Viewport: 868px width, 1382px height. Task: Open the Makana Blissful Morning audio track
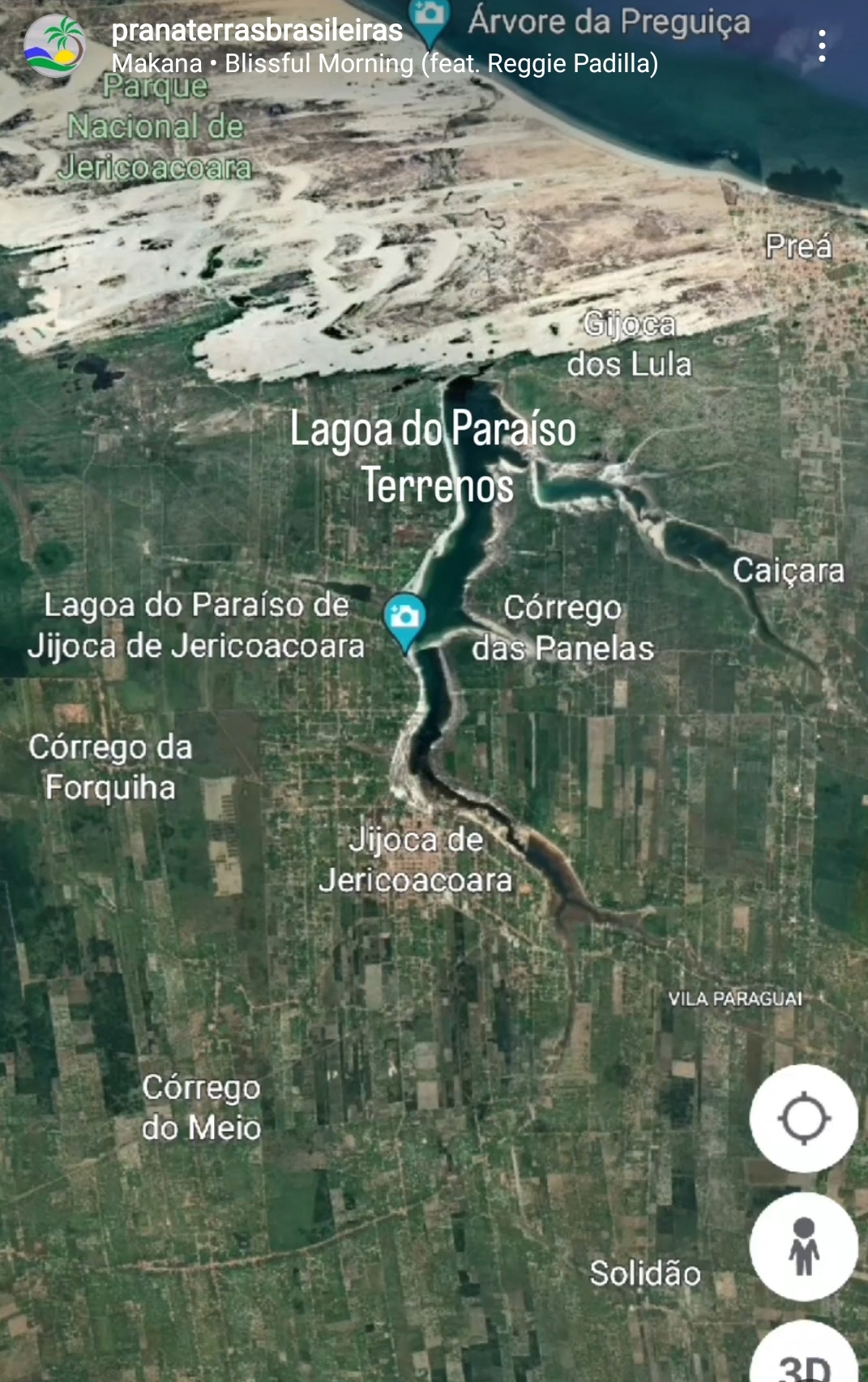click(384, 63)
